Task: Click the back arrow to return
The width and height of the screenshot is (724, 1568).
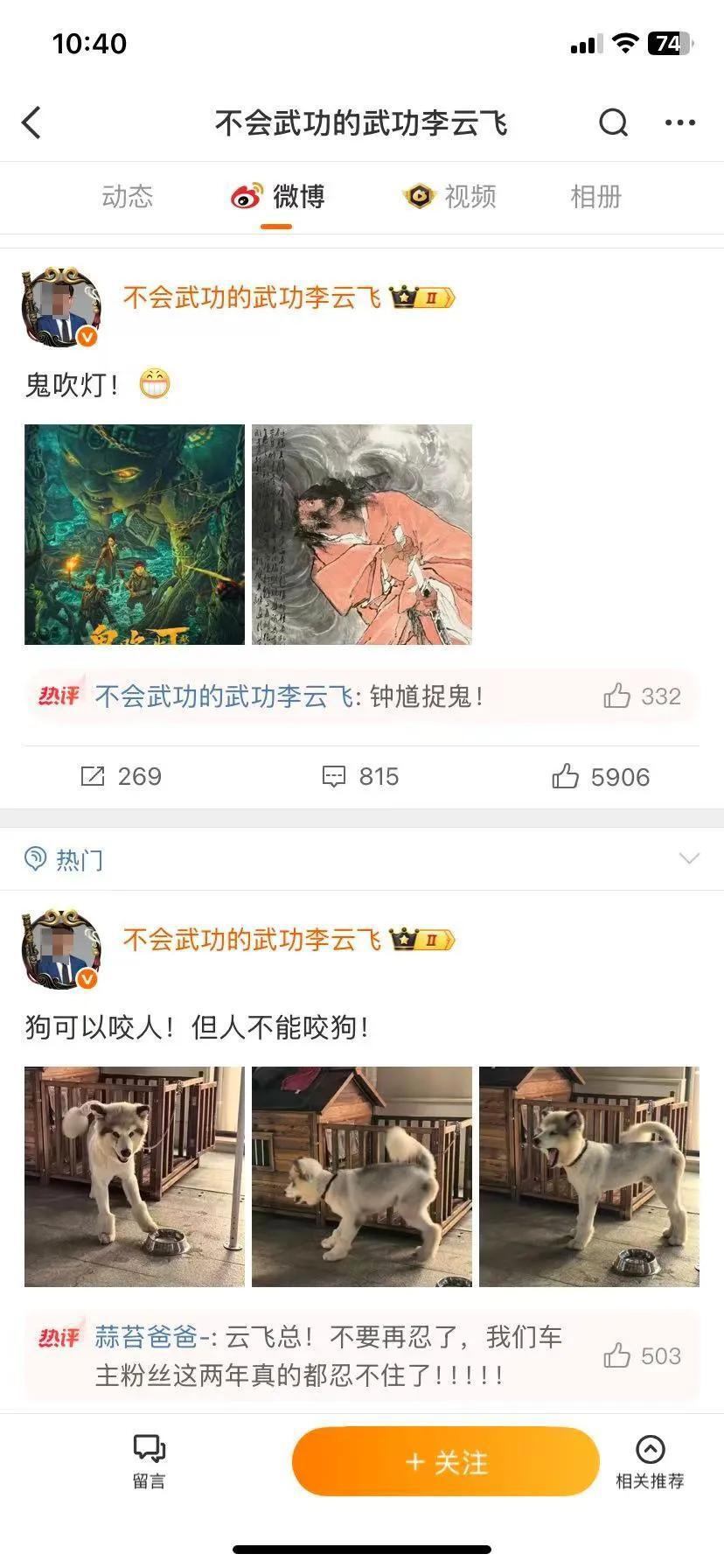Action: [32, 122]
